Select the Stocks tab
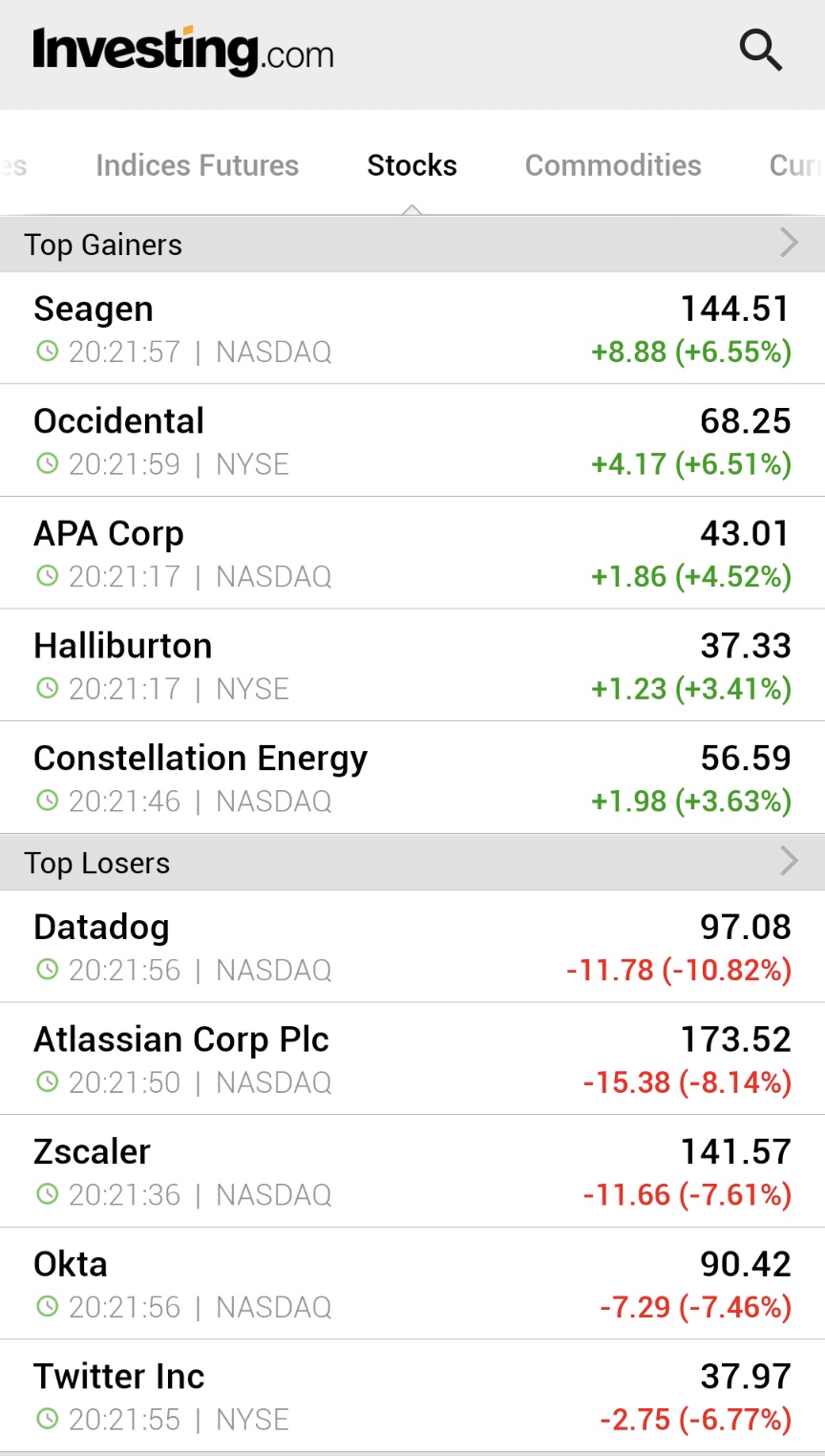825x1456 pixels. pyautogui.click(x=412, y=165)
